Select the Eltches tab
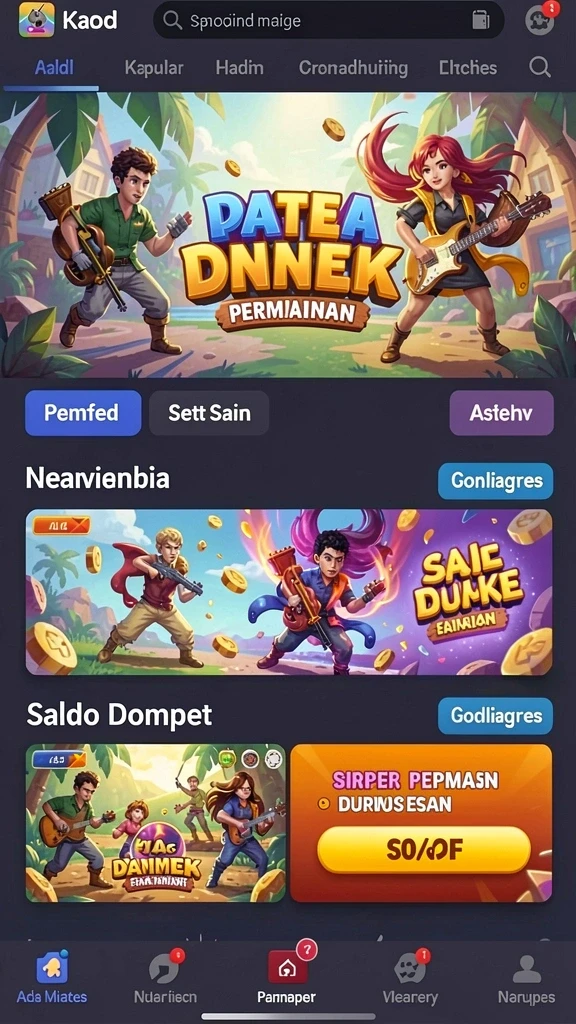Screen dimensions: 576x1024 [468, 67]
